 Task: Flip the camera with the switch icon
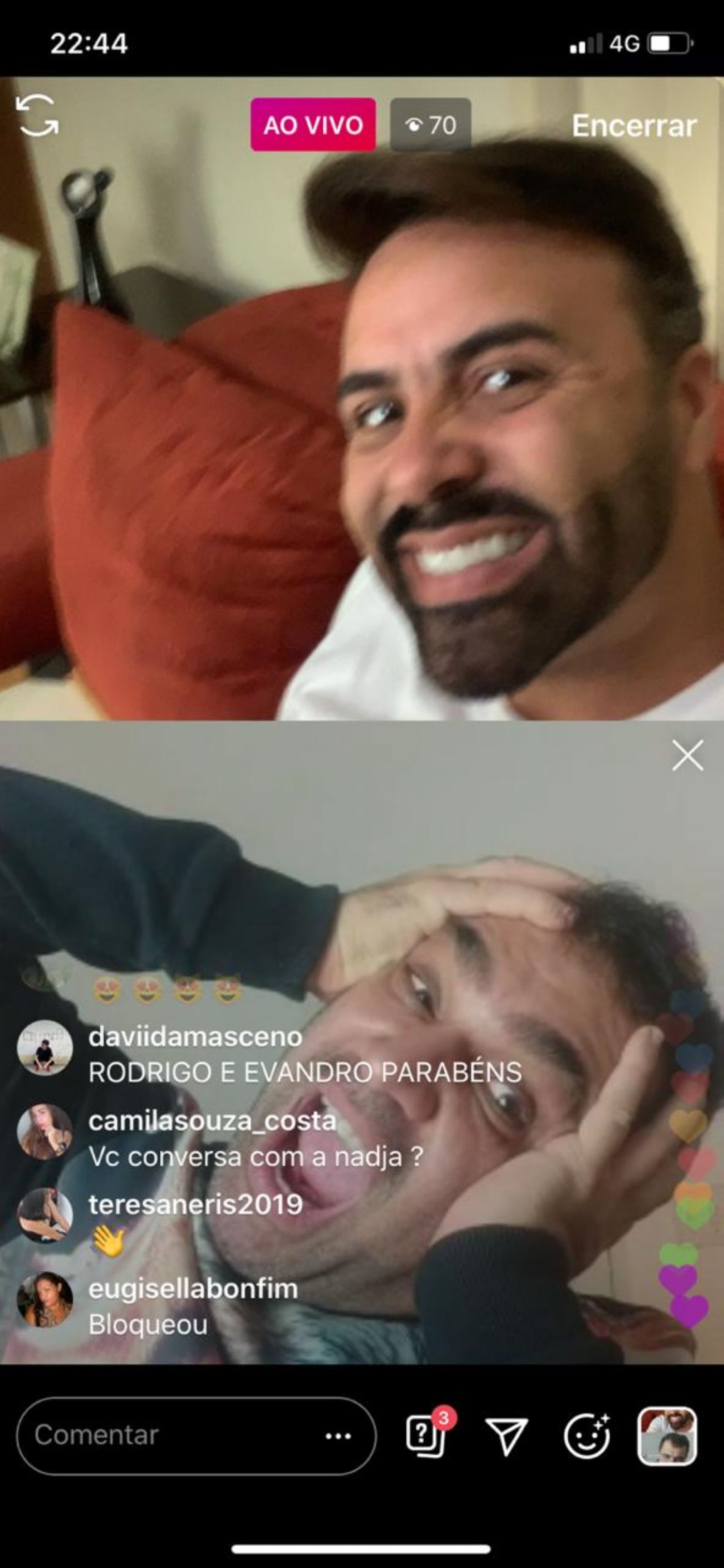[x=37, y=116]
